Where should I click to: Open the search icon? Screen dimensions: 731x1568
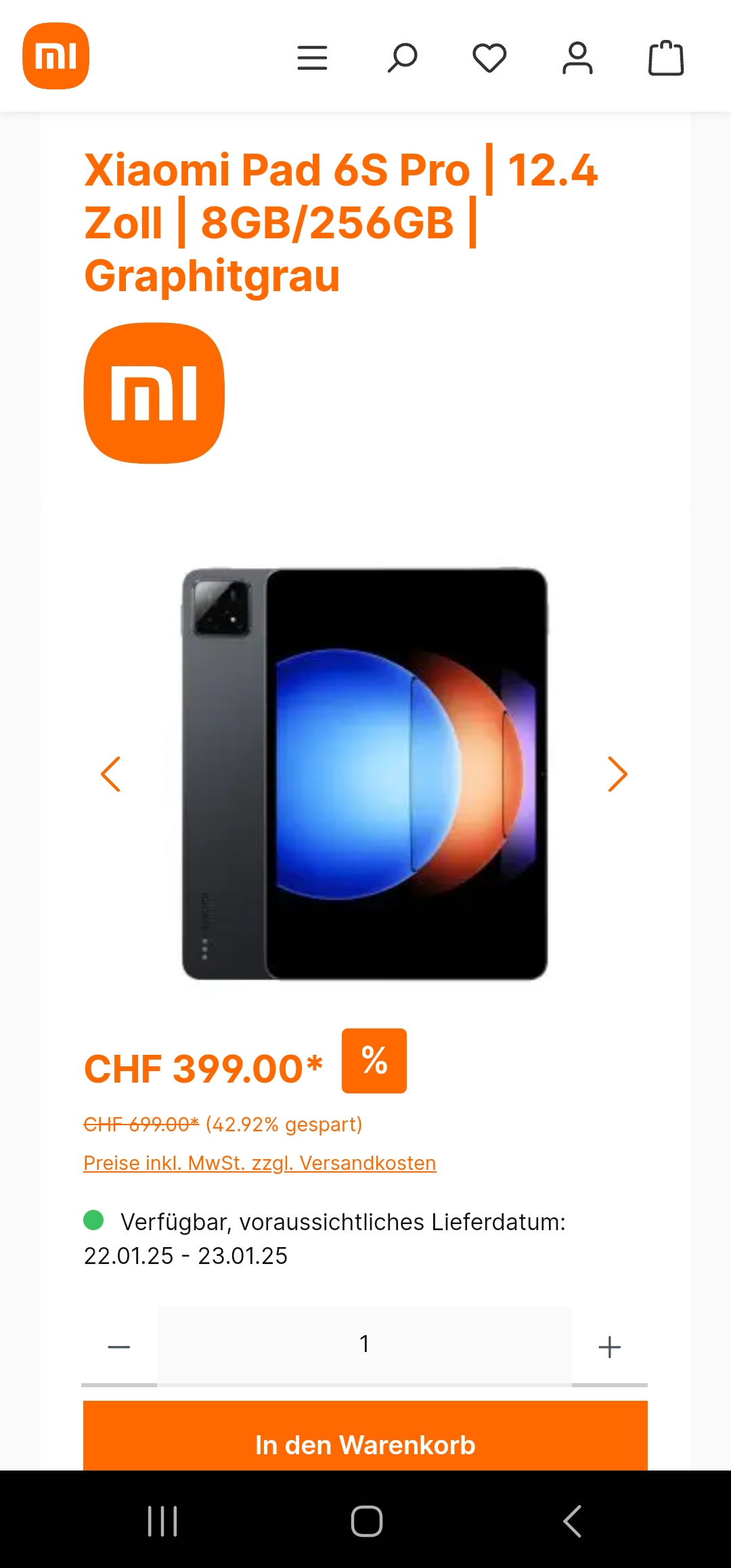click(x=402, y=58)
